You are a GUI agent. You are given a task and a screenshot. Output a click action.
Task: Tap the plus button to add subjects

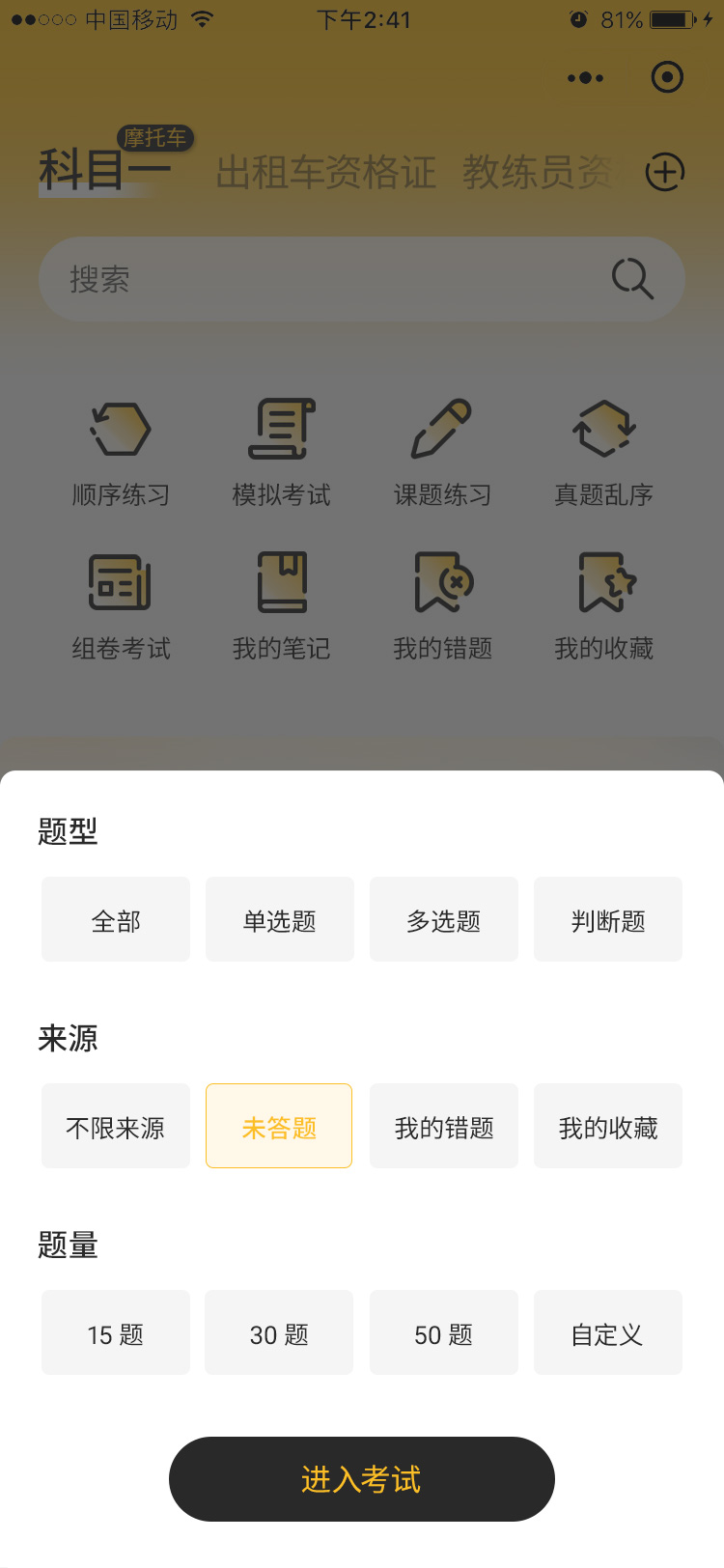click(x=664, y=172)
